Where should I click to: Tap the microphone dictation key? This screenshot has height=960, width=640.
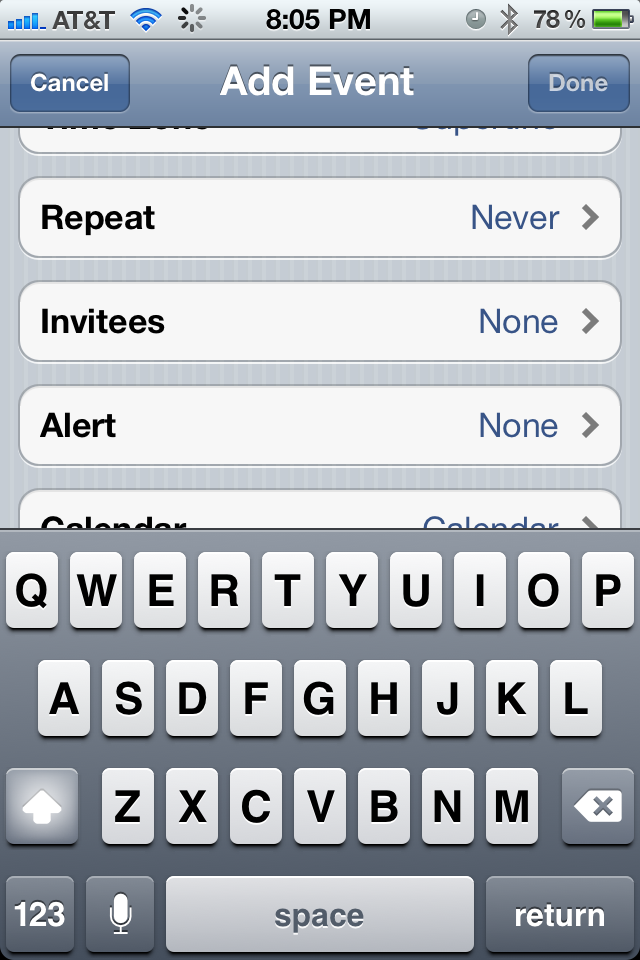[120, 914]
